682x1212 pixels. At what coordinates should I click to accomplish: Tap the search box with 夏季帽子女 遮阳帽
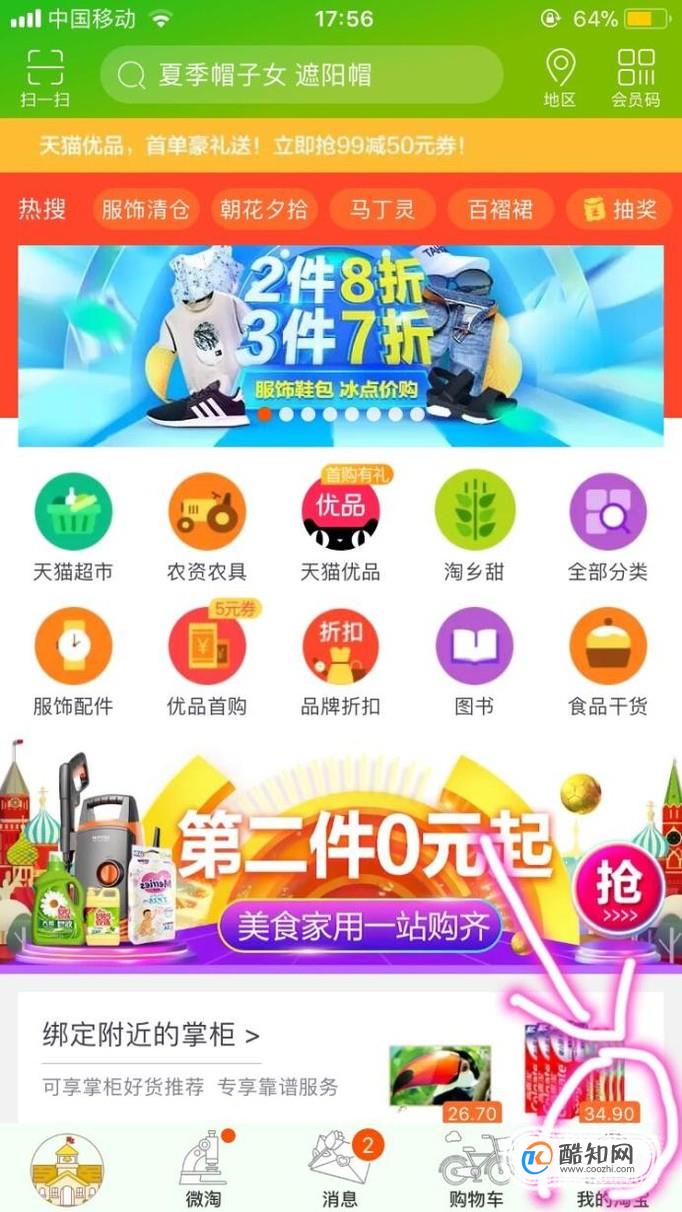[x=300, y=75]
